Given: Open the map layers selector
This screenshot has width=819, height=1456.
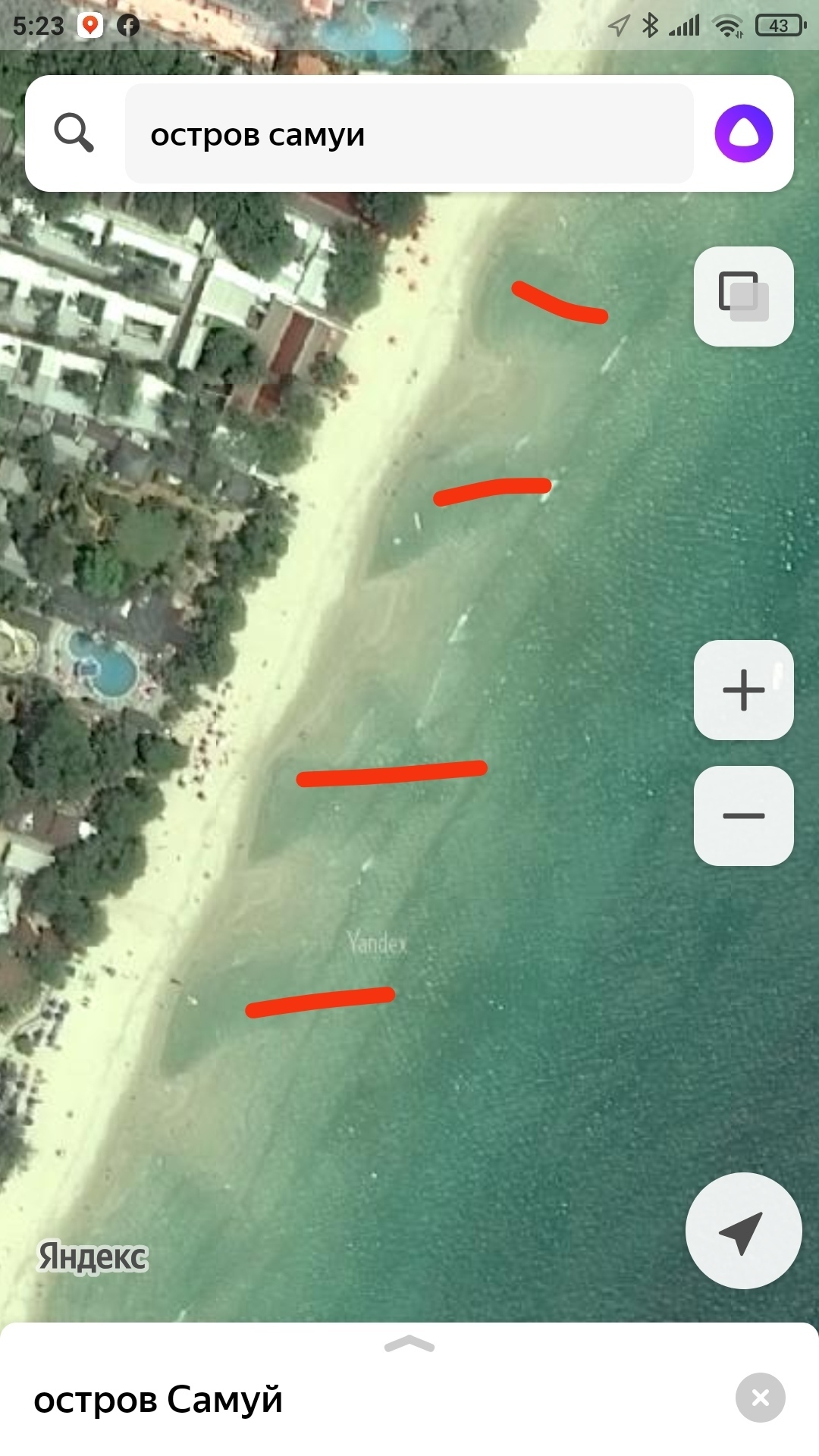Looking at the screenshot, I should (x=743, y=297).
